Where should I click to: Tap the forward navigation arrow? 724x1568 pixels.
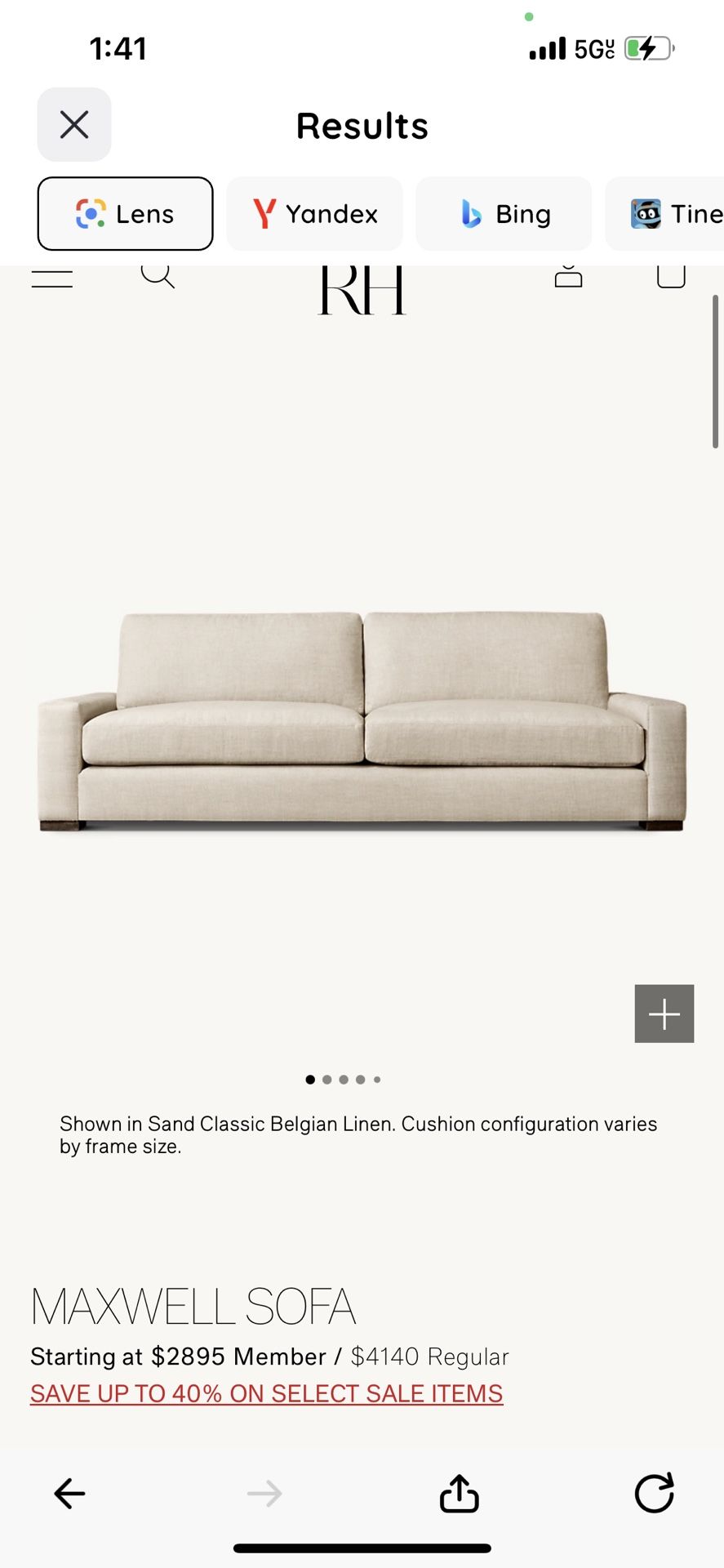[x=264, y=1494]
